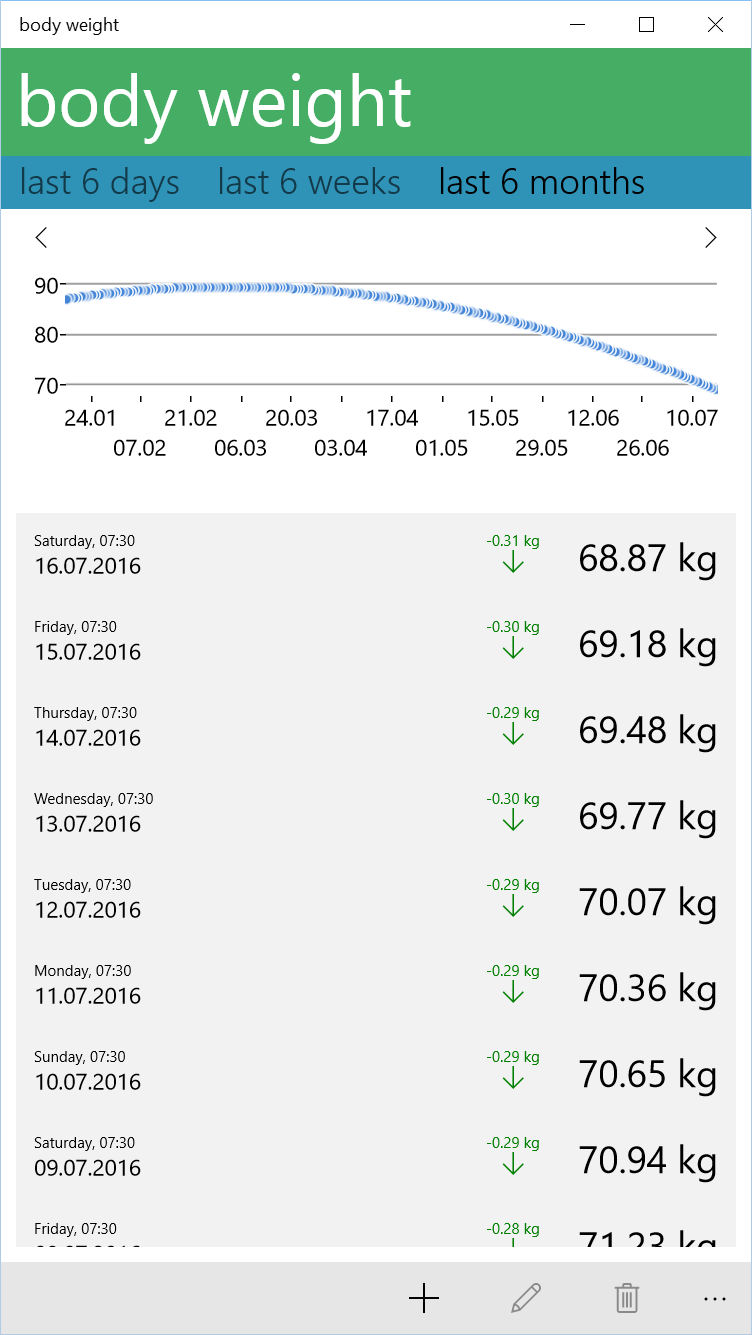Maximize the body weight window

point(646,25)
